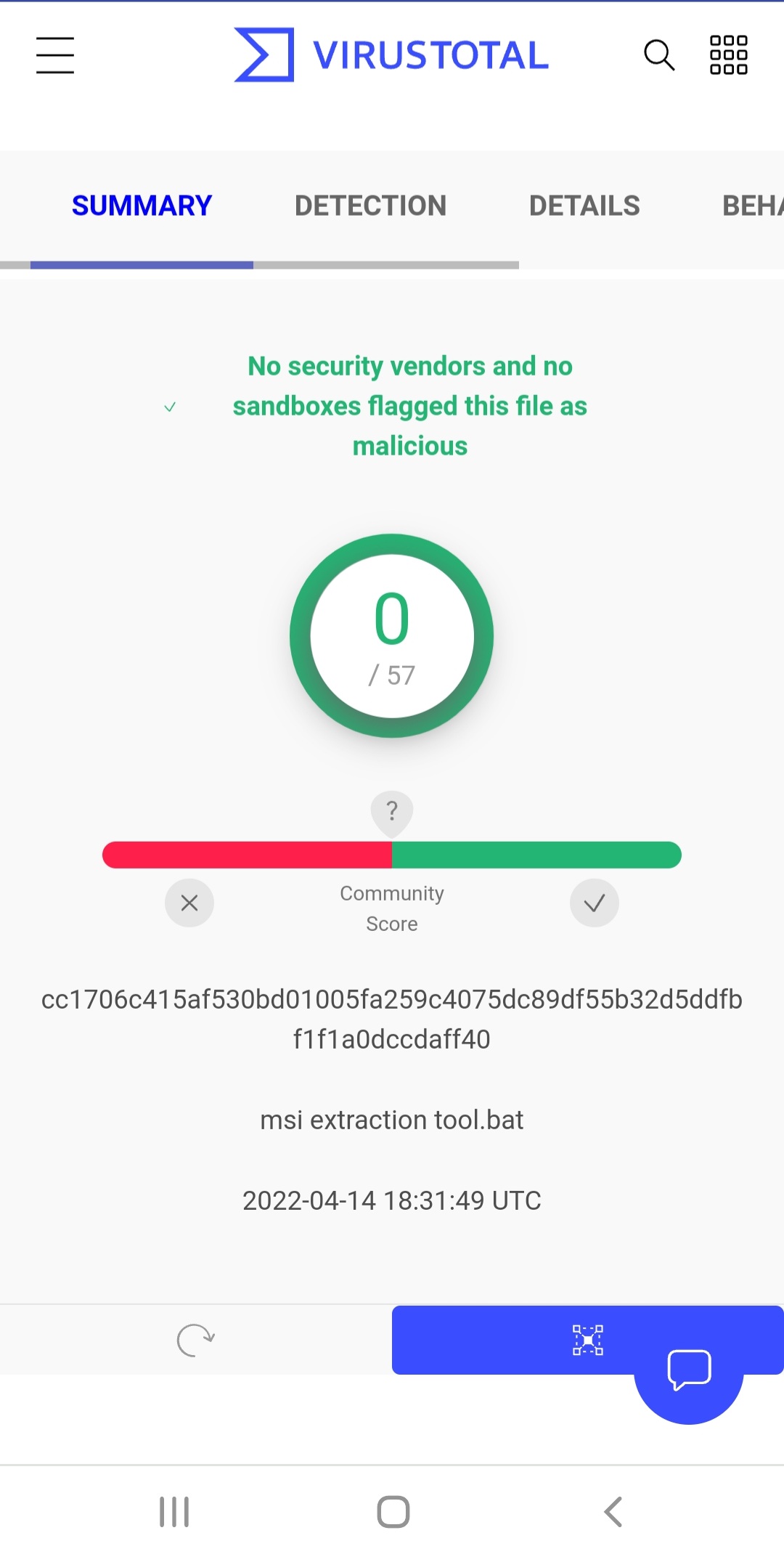Viewport: 784px width, 1562px height.
Task: Tap the green check status icon
Action: click(170, 407)
